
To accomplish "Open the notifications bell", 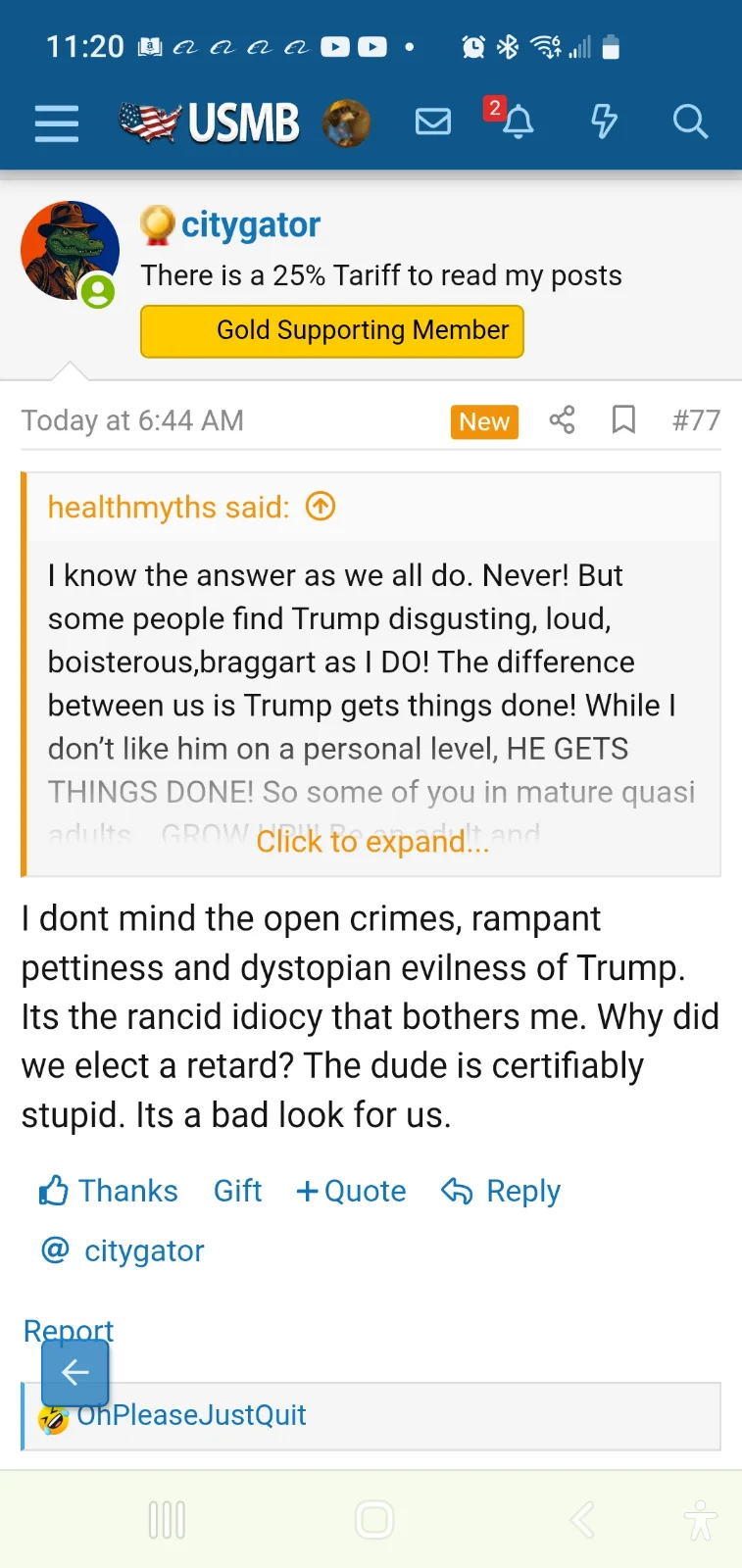I will pyautogui.click(x=517, y=122).
